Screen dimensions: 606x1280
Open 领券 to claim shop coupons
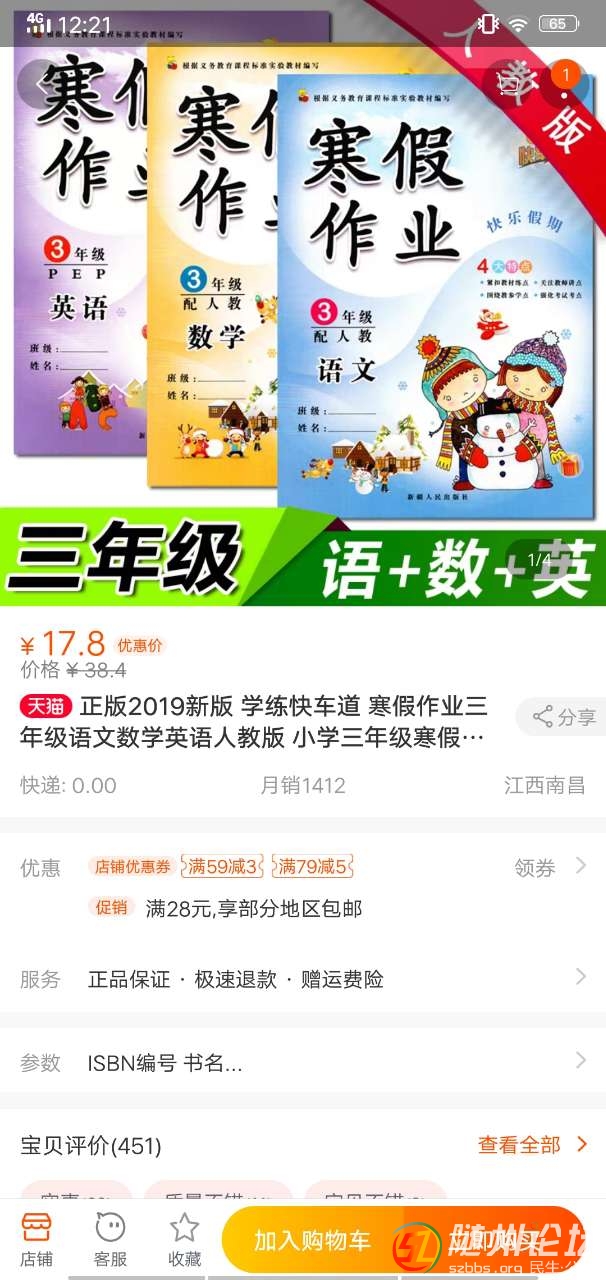coord(549,868)
